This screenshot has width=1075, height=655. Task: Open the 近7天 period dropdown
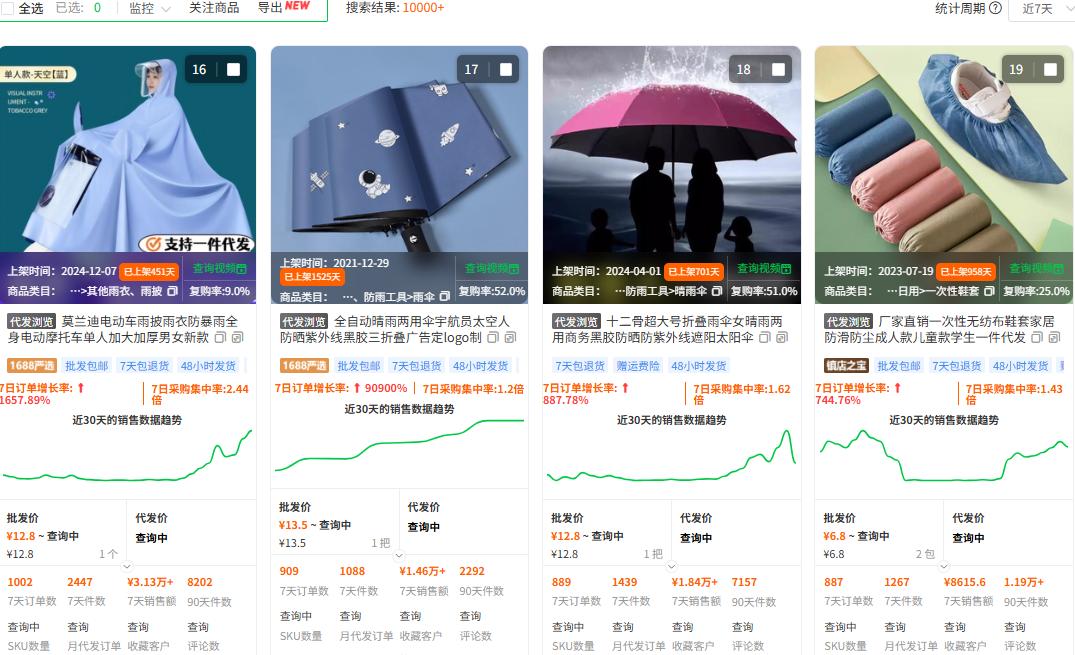(x=1042, y=8)
